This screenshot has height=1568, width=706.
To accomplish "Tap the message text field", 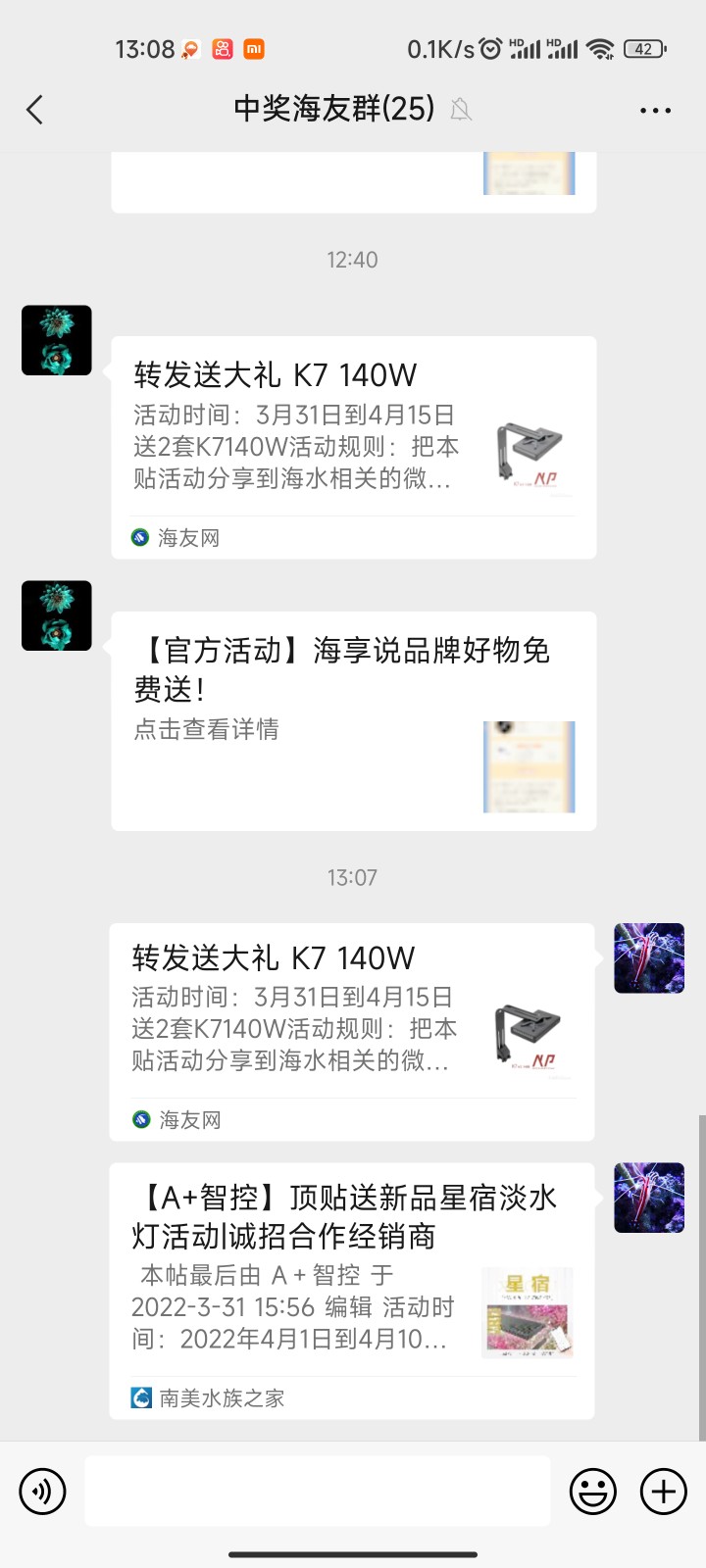I will point(317,1492).
